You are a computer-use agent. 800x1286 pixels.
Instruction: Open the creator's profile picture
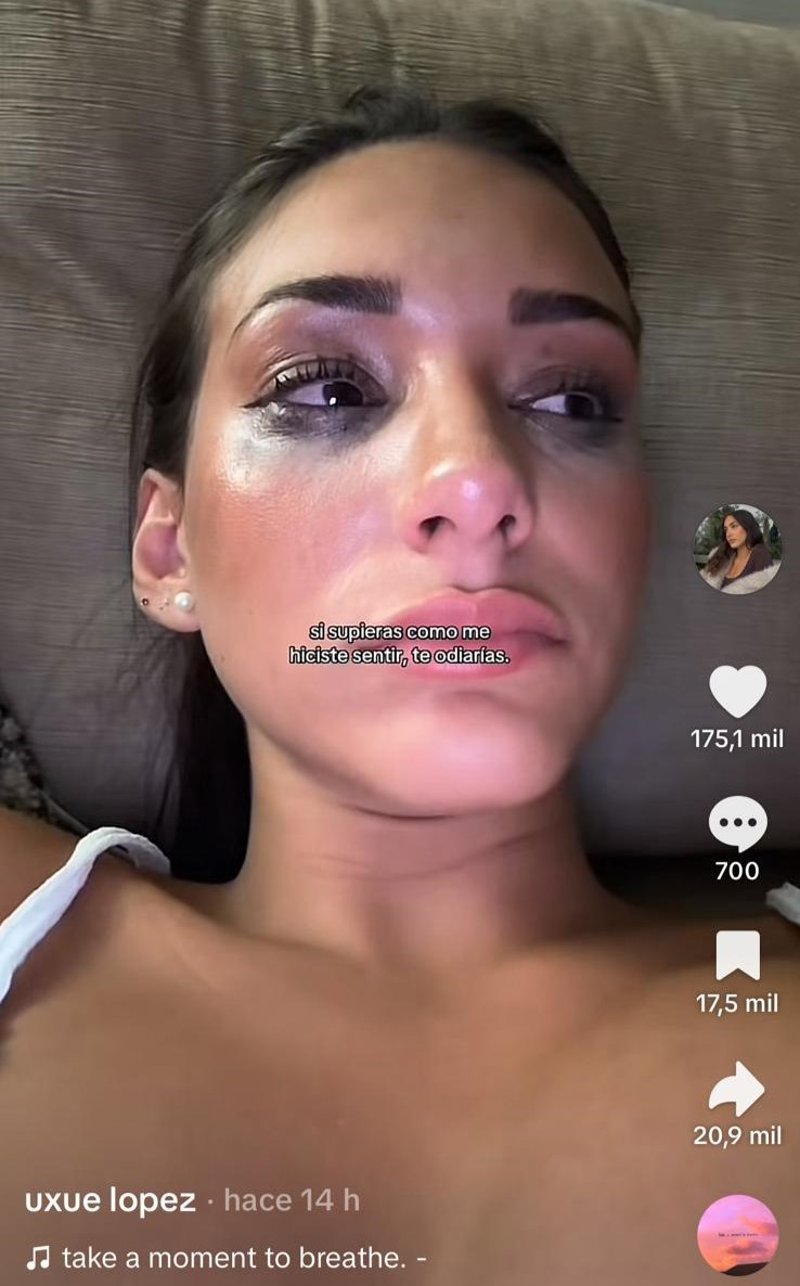pos(738,549)
